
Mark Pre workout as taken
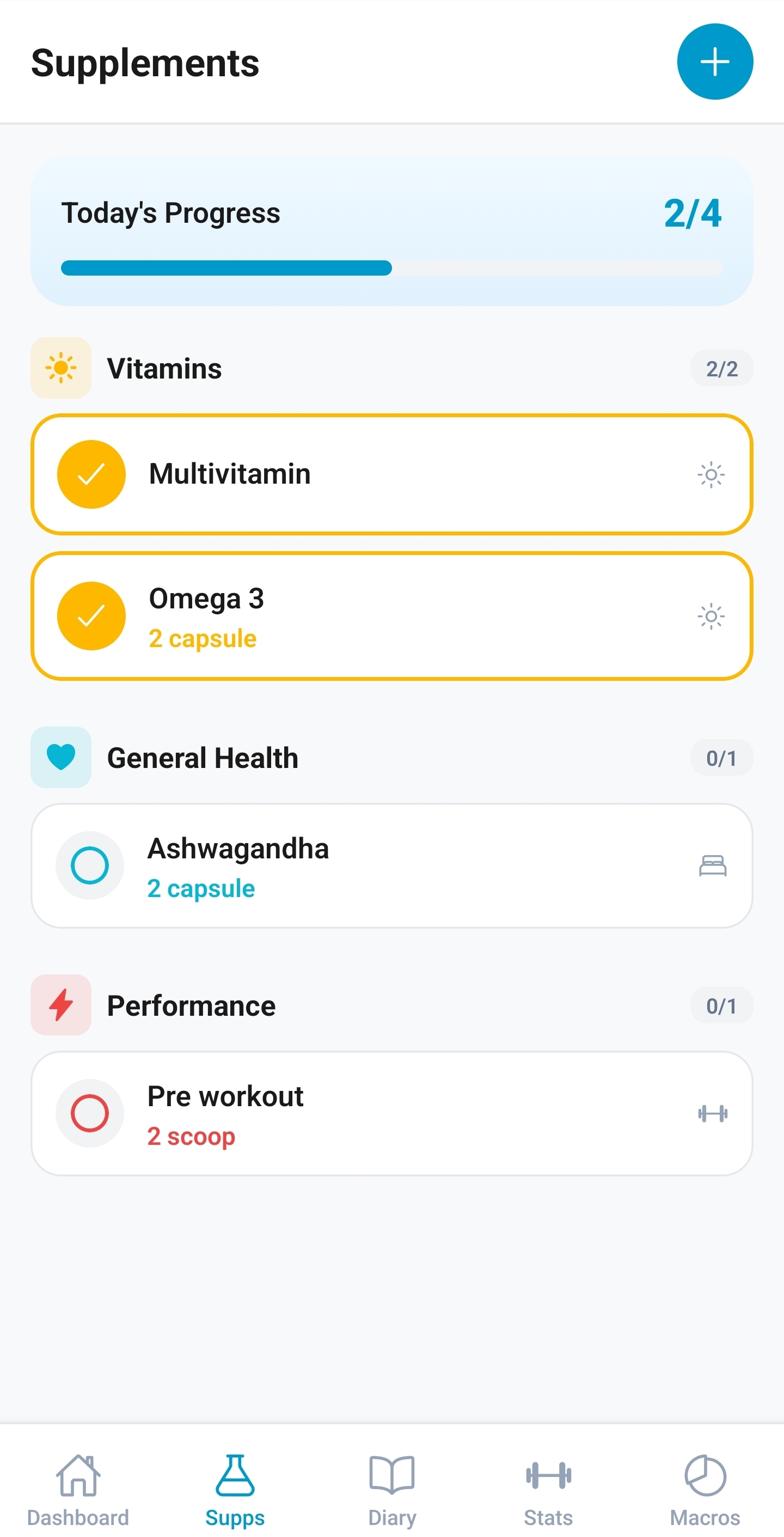tap(90, 1113)
